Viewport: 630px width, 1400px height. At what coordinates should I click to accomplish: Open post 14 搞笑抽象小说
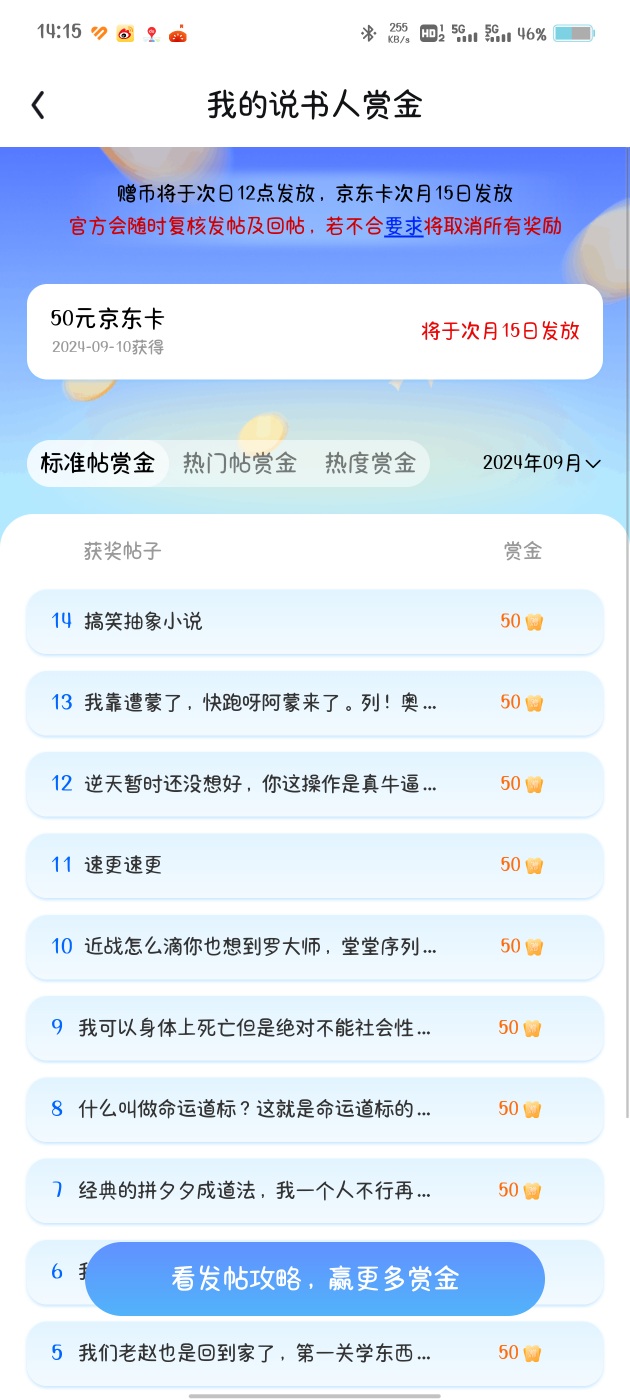[315, 621]
